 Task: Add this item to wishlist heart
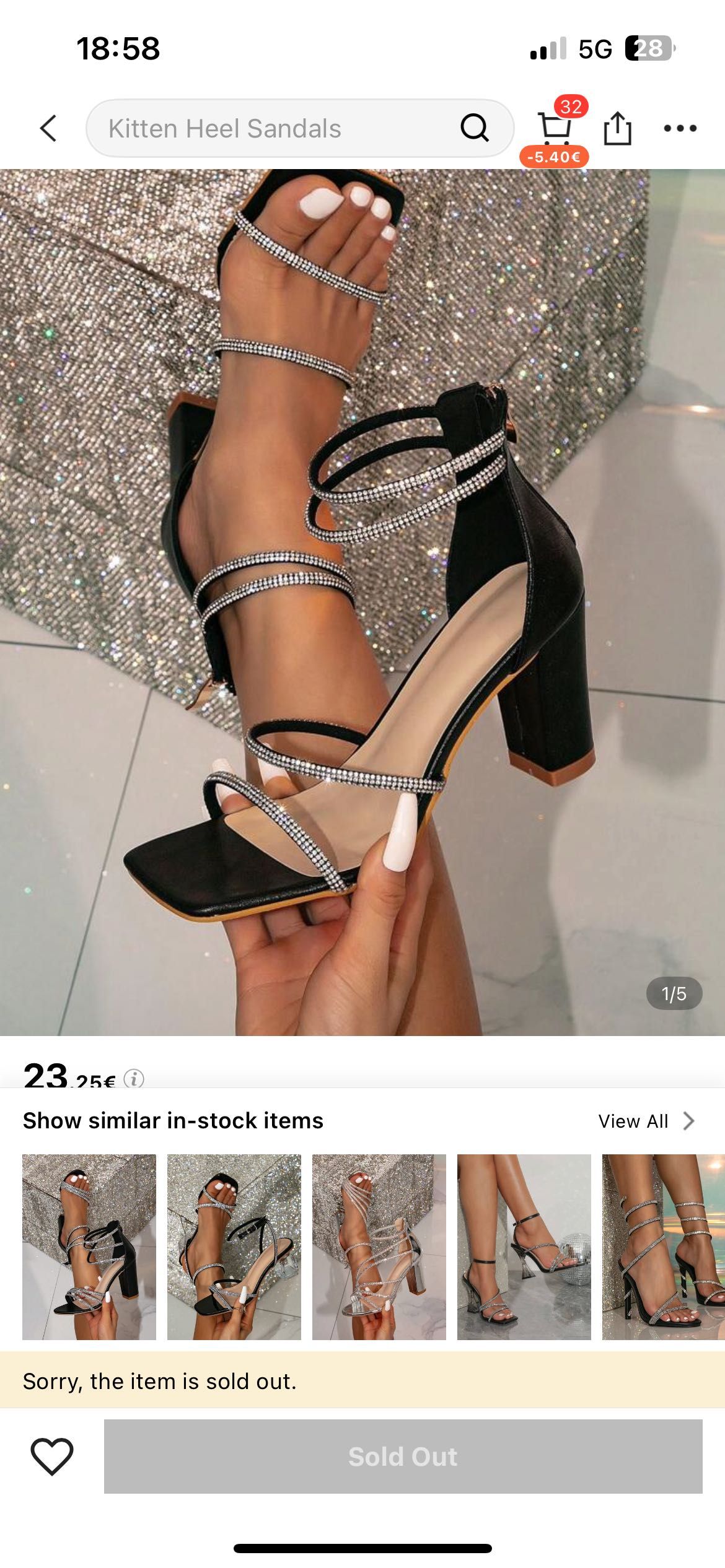[x=52, y=1457]
